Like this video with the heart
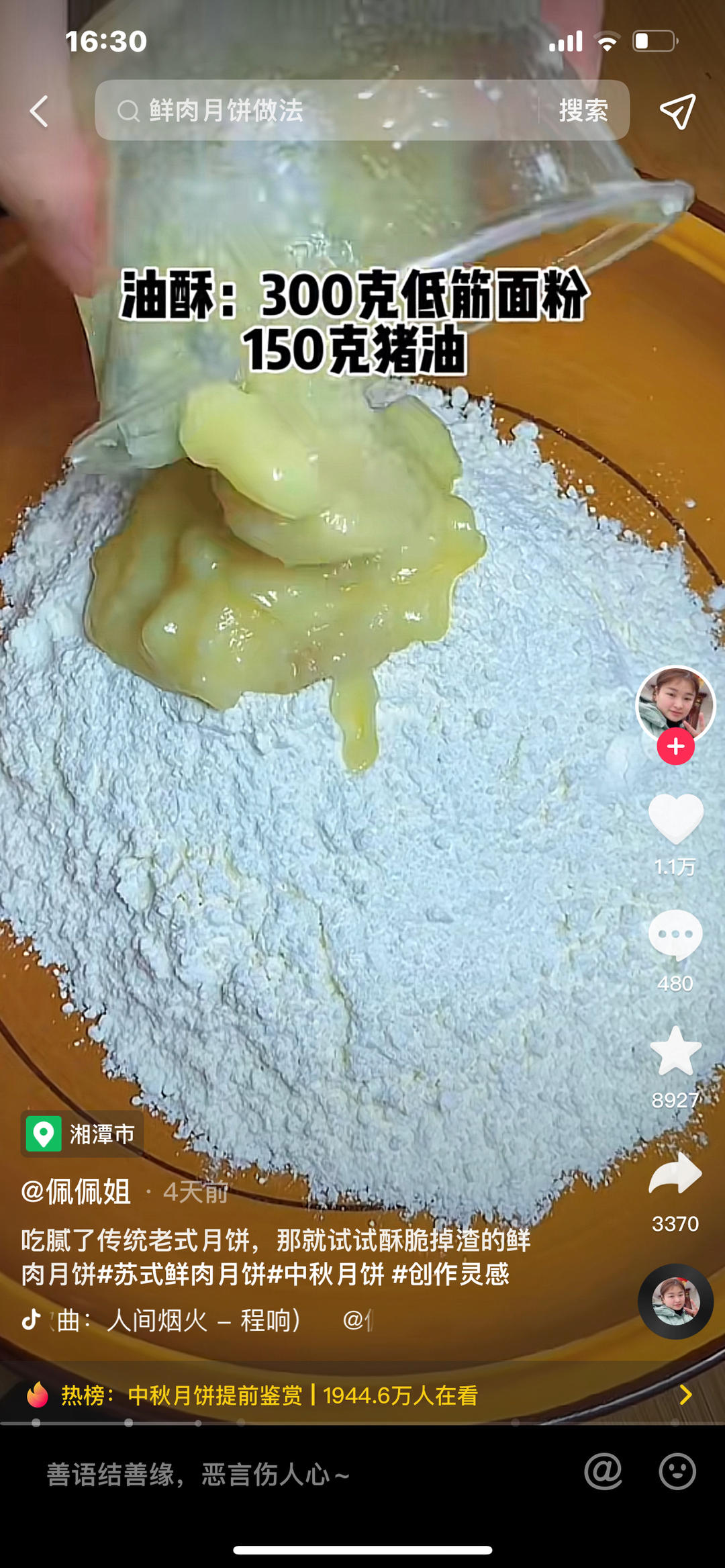This screenshot has width=725, height=1568. pyautogui.click(x=675, y=819)
